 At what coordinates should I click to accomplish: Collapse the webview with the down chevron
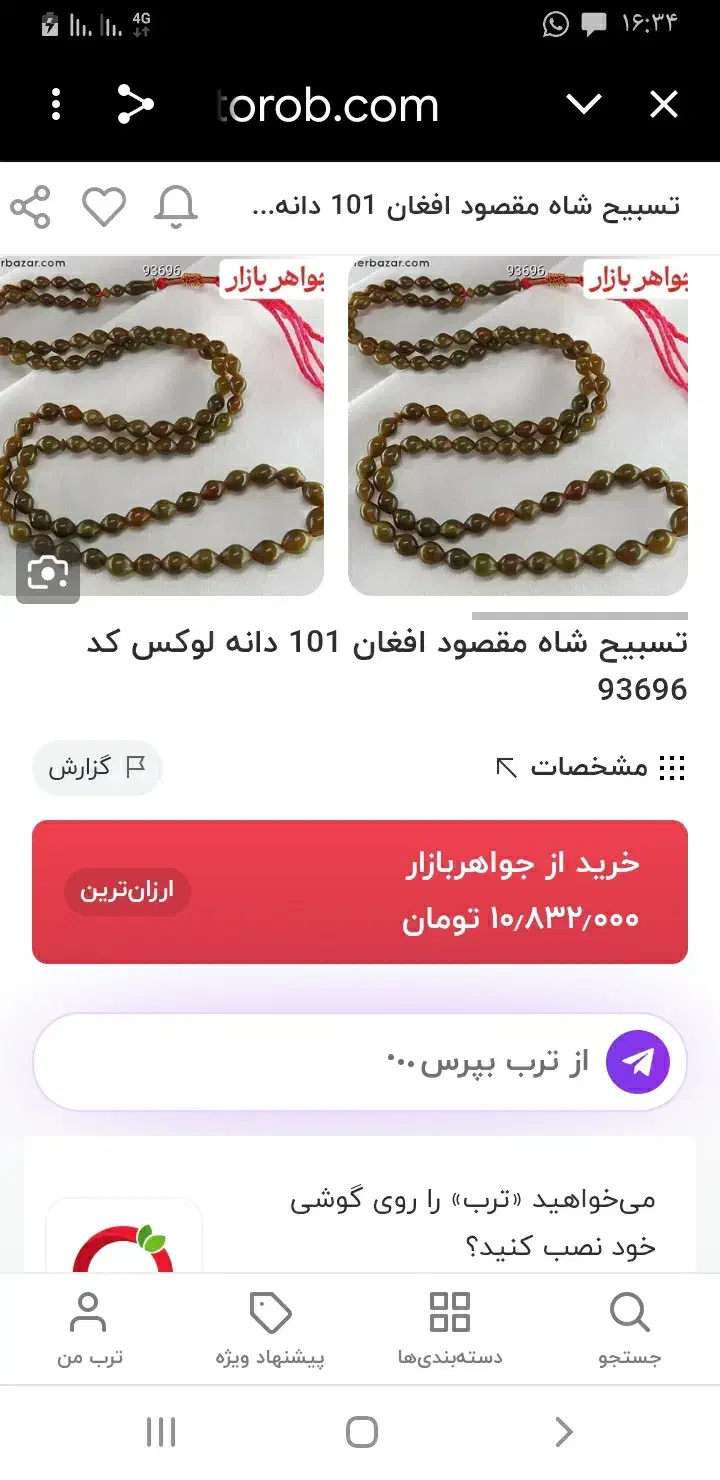(x=585, y=104)
